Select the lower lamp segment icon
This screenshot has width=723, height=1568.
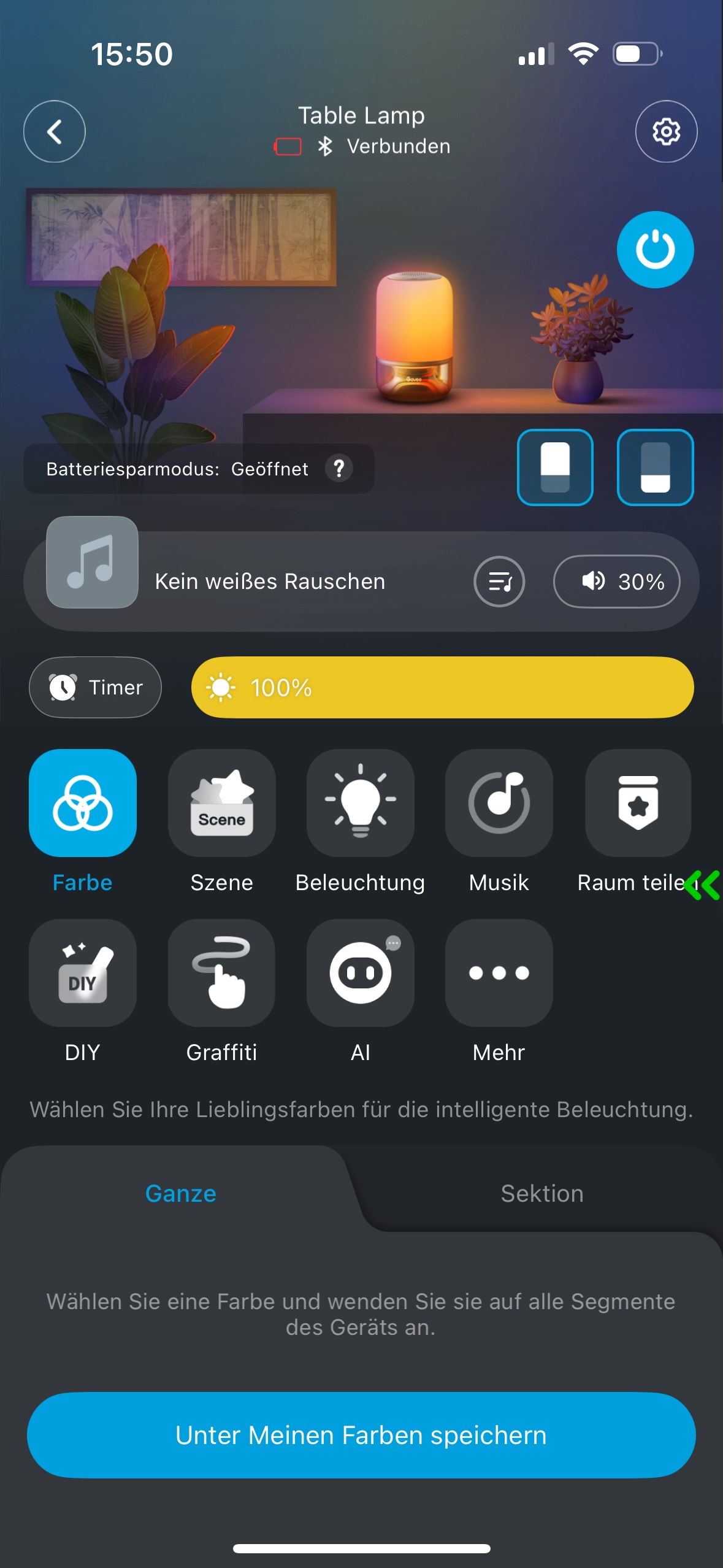coord(655,467)
